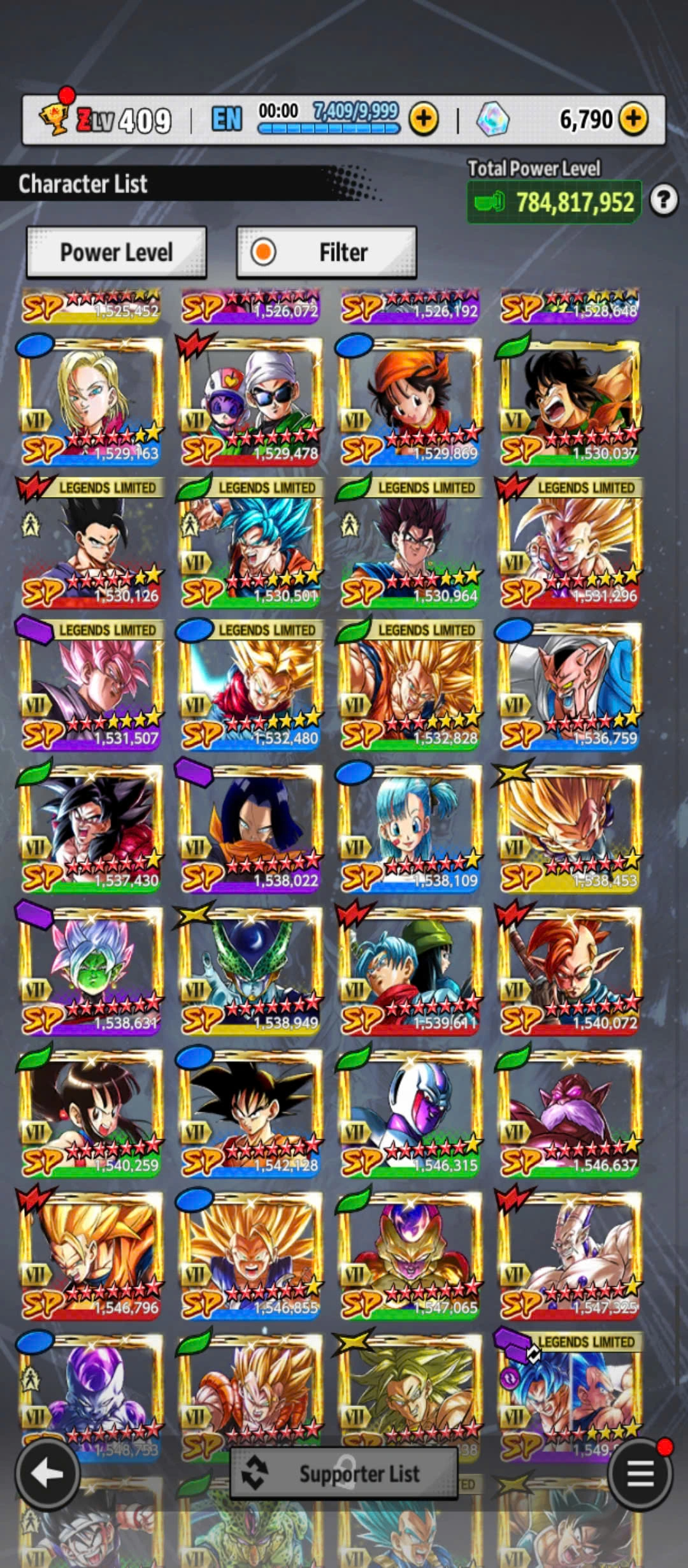Open the character card showing 1,536,759
The height and width of the screenshot is (1568, 688).
click(570, 685)
